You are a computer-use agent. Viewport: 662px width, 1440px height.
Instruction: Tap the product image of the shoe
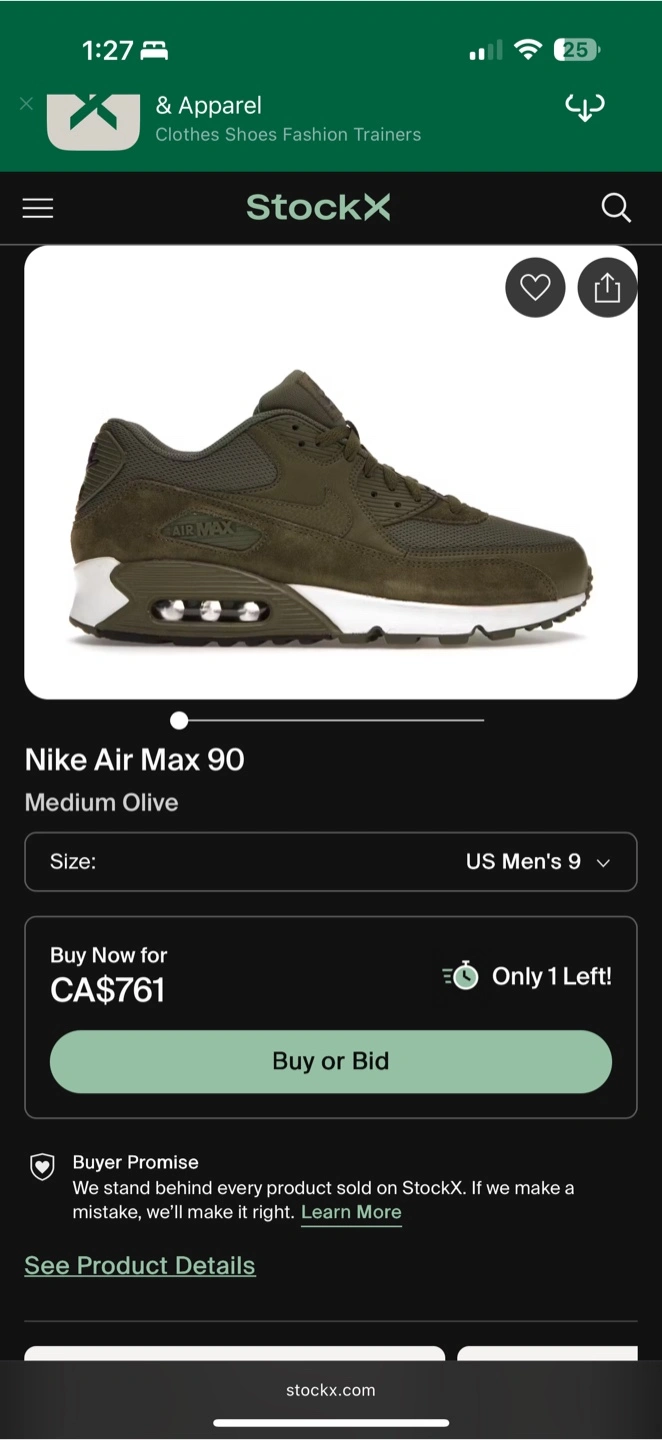(331, 472)
